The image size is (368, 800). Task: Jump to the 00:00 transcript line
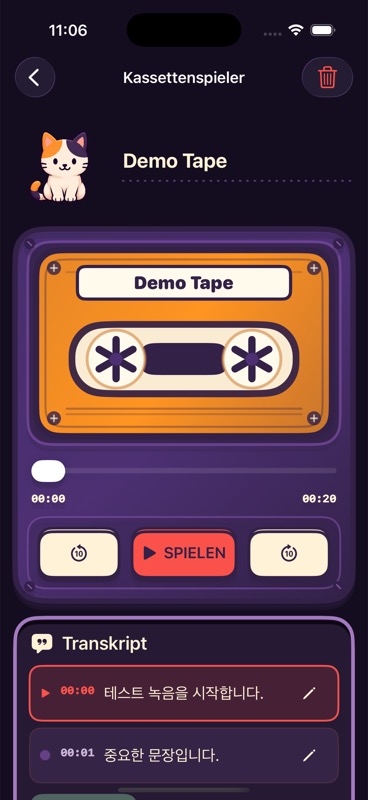184,693
